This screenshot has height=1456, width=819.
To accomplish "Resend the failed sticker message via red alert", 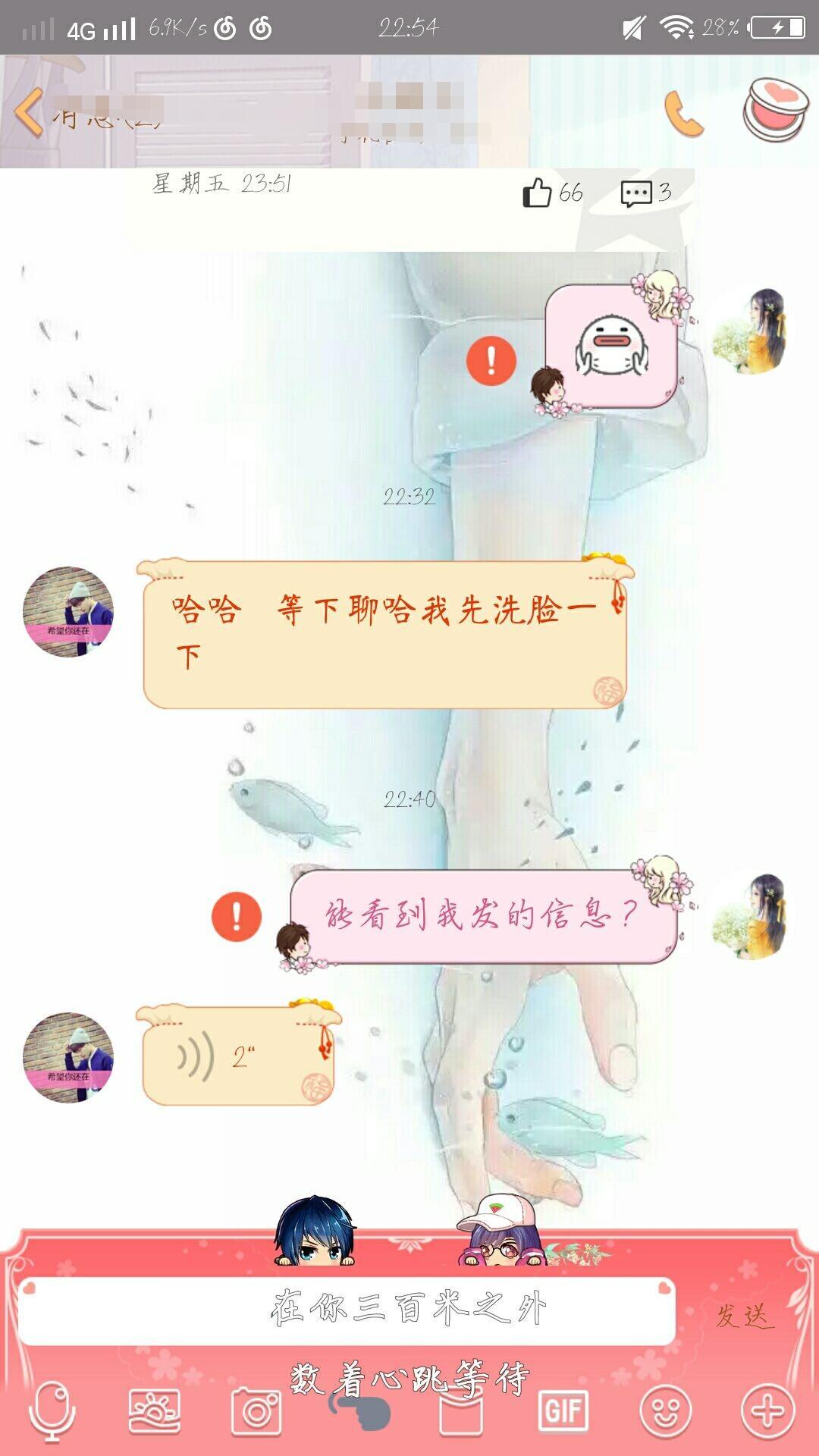I will tap(491, 360).
